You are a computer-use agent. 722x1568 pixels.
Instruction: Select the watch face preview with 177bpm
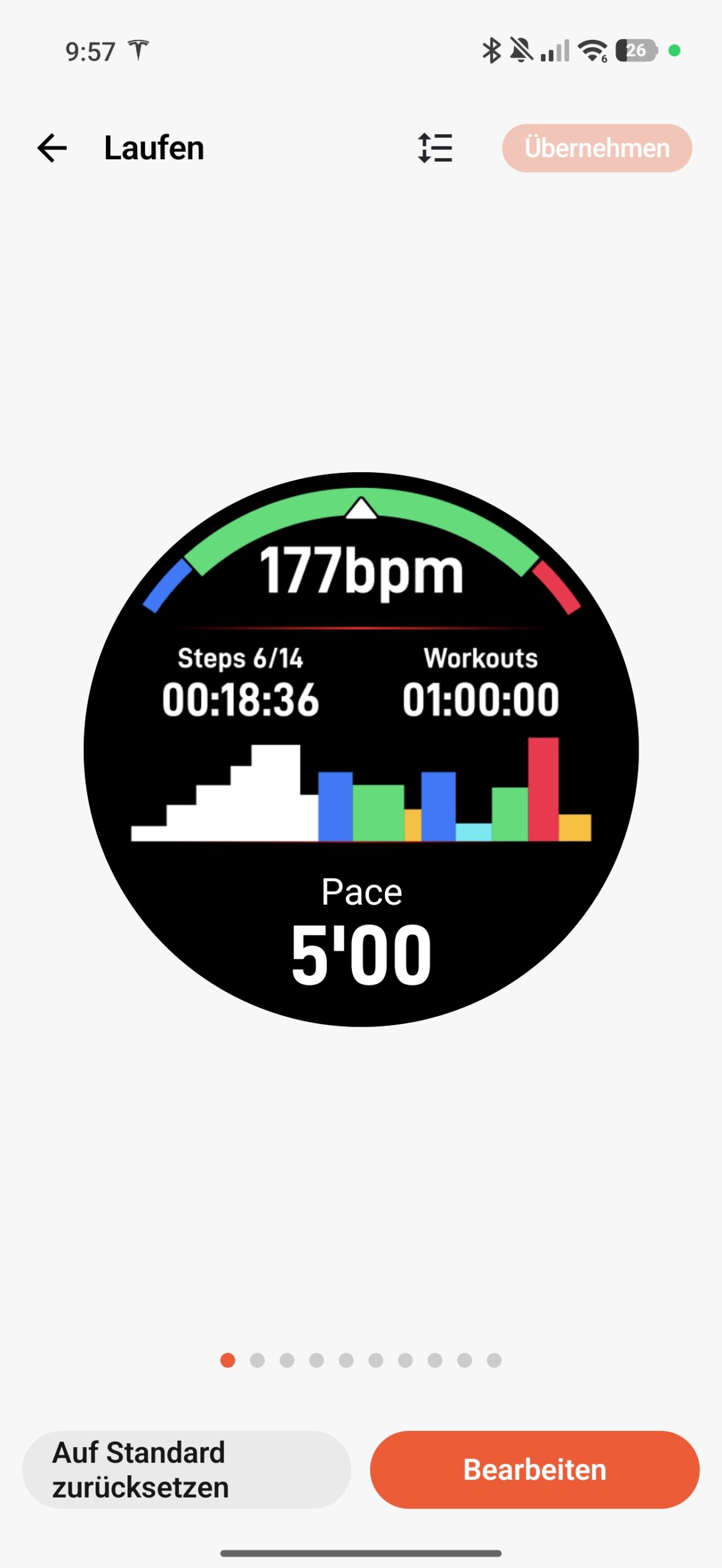[361, 749]
